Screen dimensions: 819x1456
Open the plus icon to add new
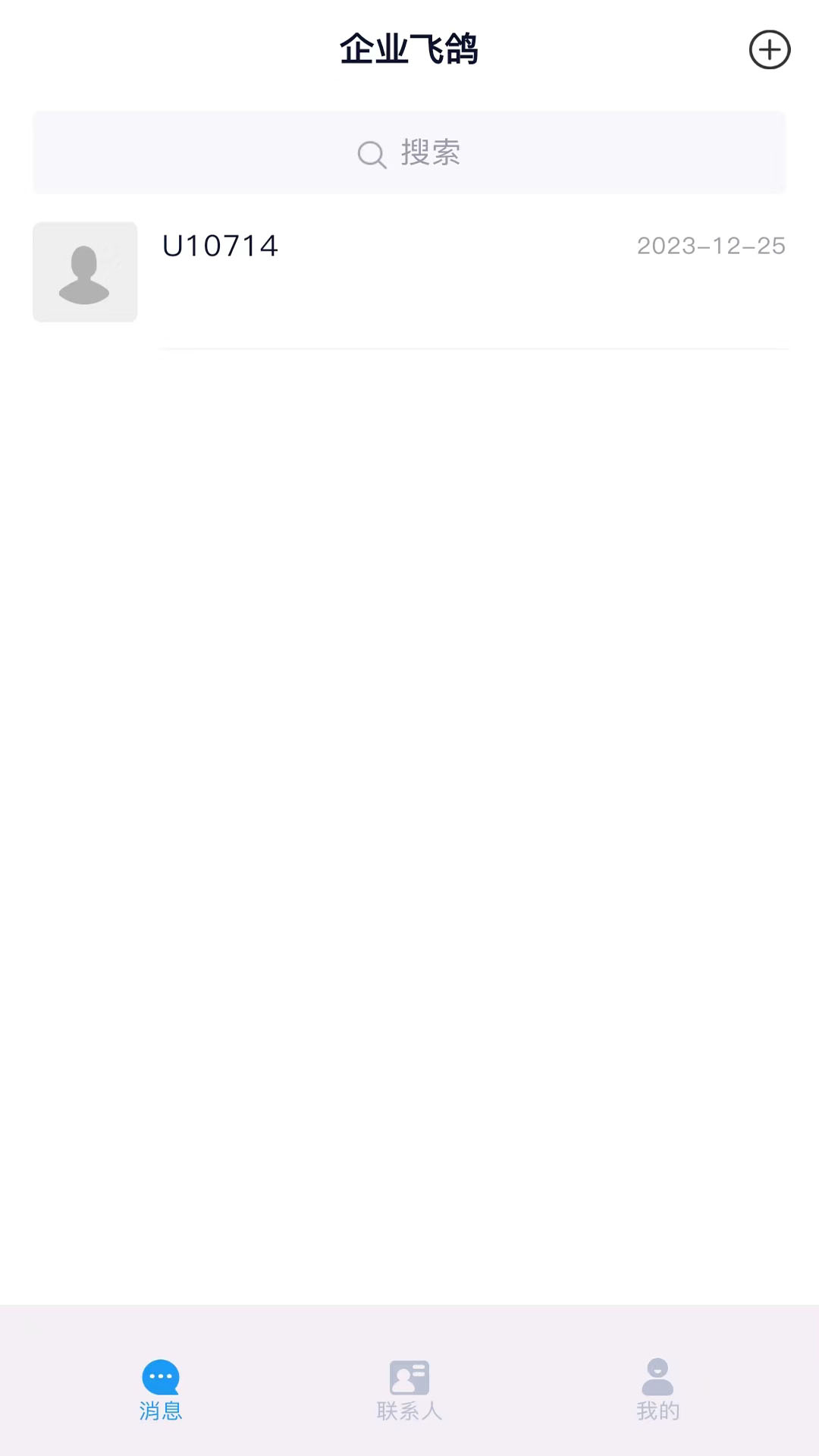coord(770,50)
